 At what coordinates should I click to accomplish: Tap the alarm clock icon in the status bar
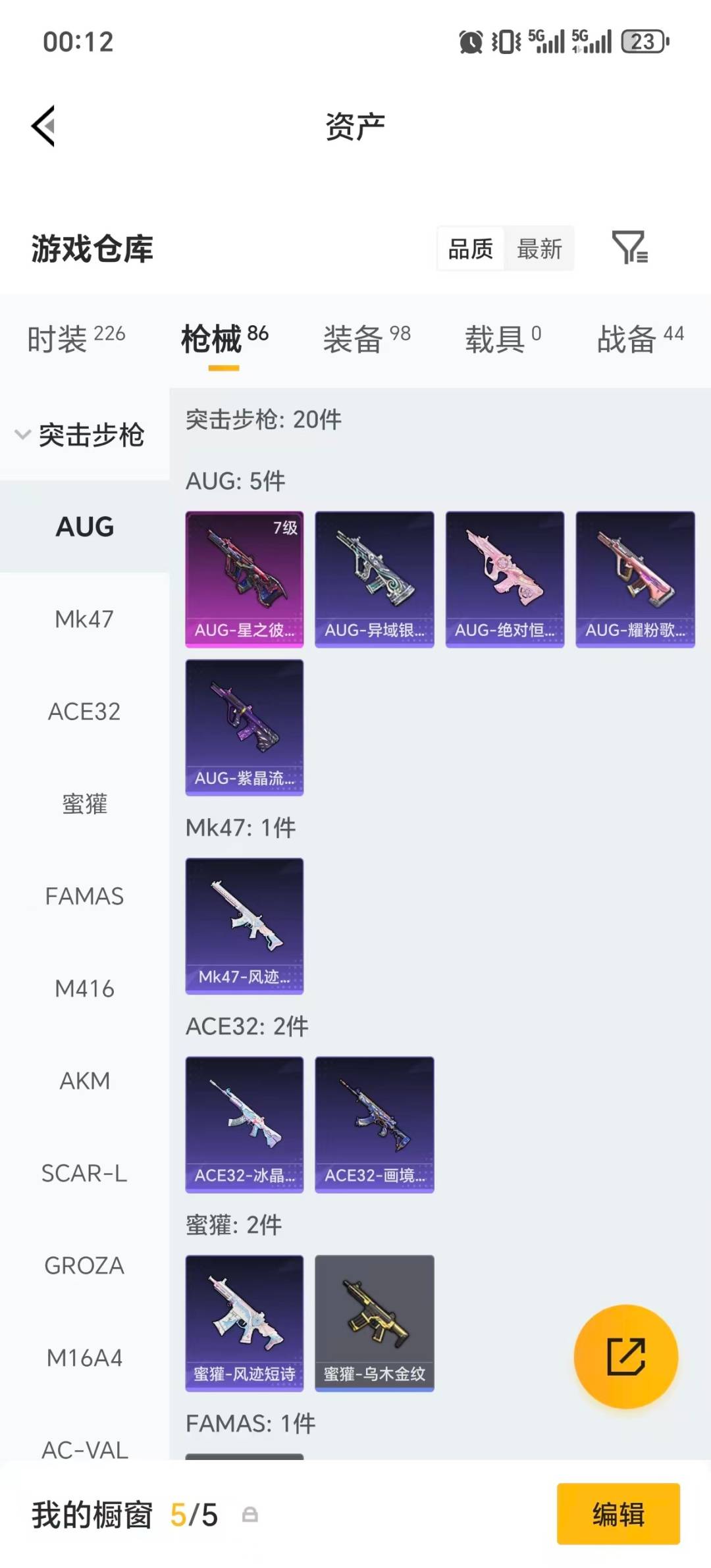point(470,41)
